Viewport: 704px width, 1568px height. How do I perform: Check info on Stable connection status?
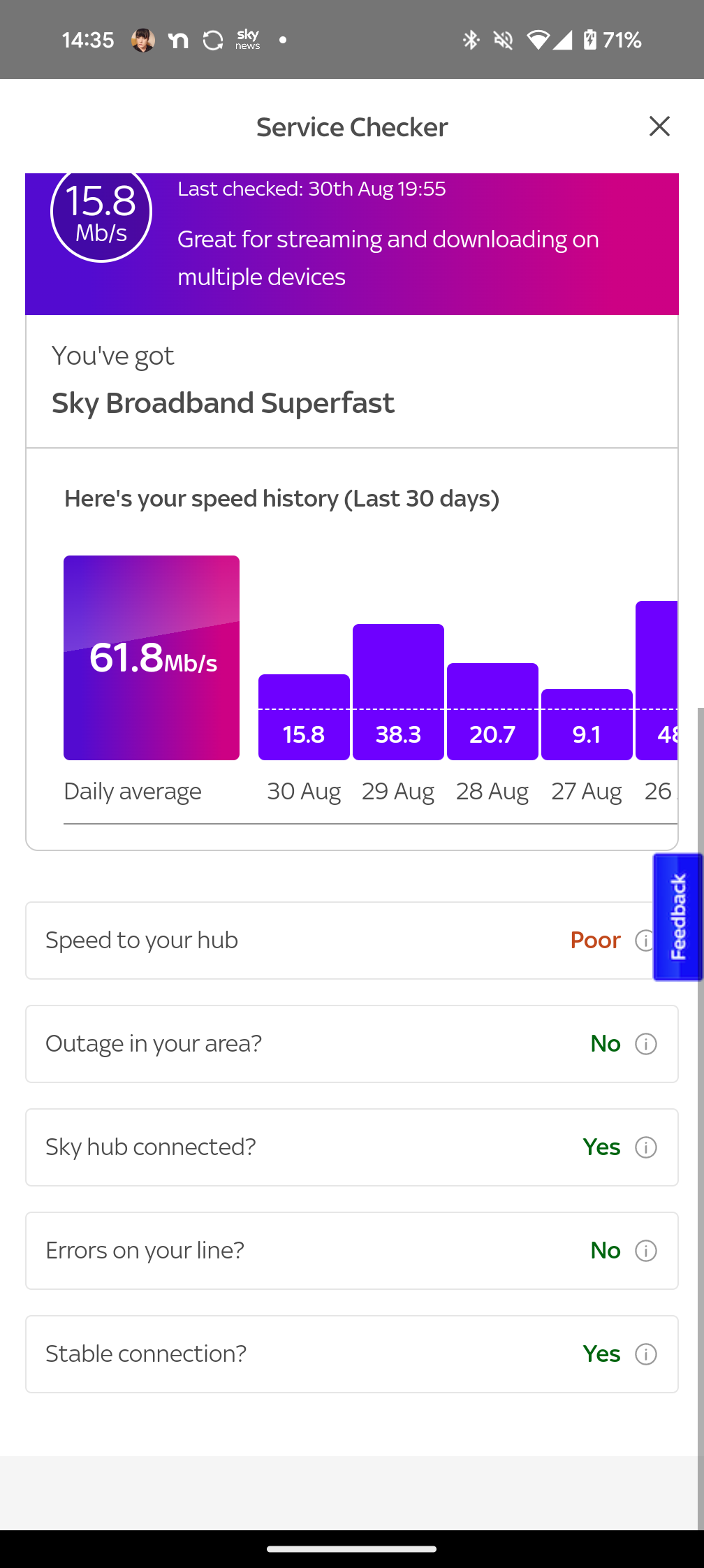coord(647,1354)
